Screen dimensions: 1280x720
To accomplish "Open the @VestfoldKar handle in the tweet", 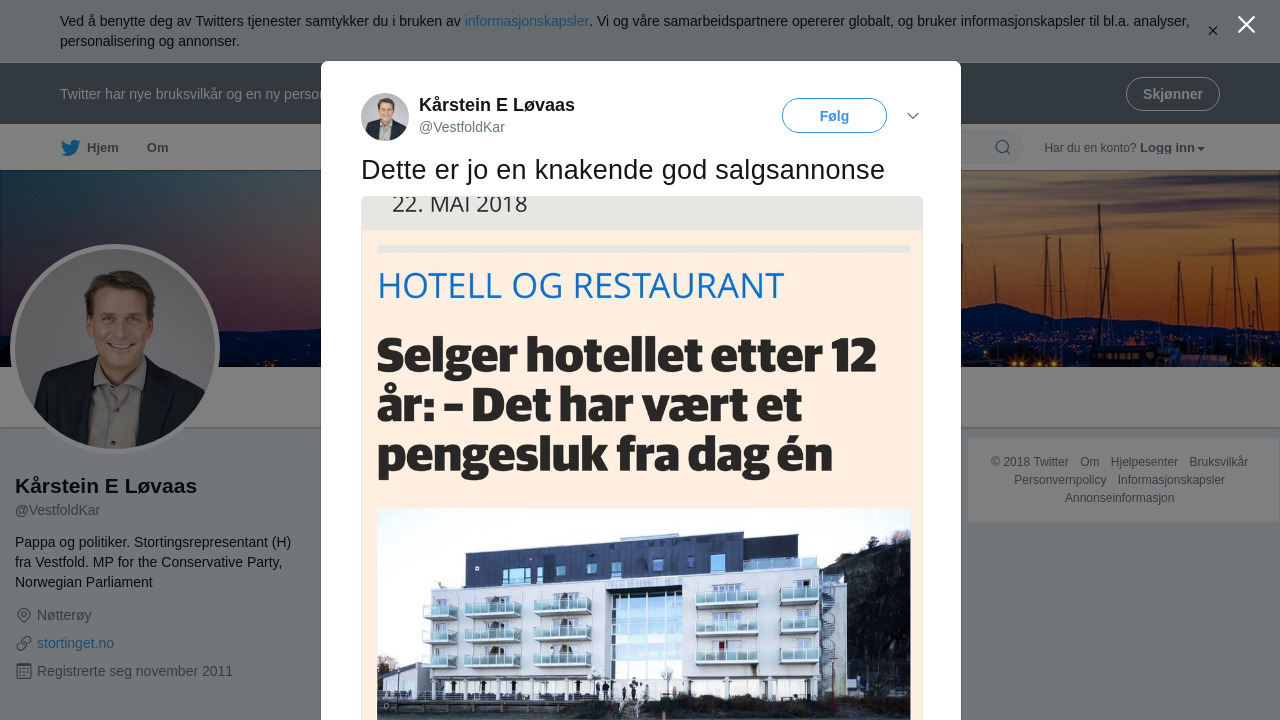I will (461, 127).
